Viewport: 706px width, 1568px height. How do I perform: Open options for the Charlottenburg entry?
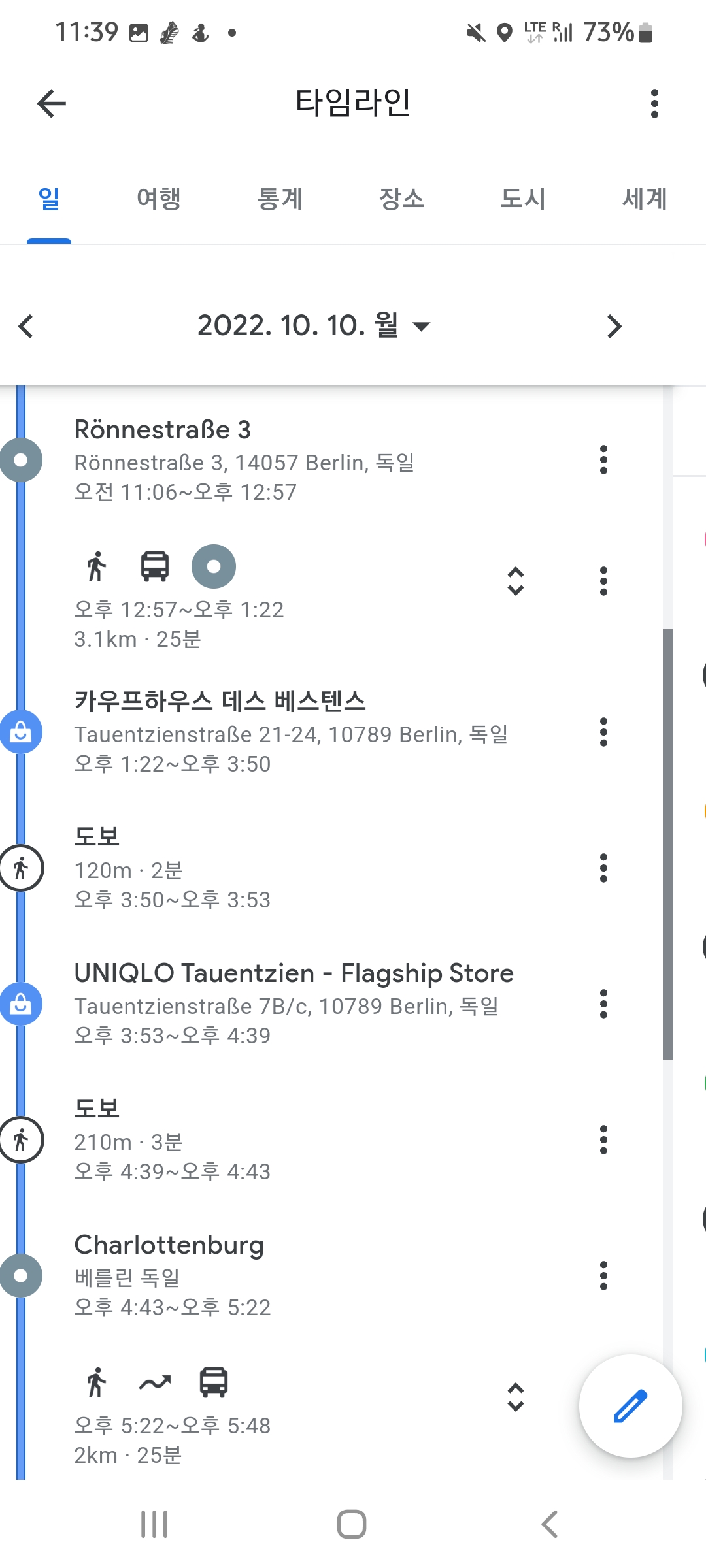(603, 1275)
